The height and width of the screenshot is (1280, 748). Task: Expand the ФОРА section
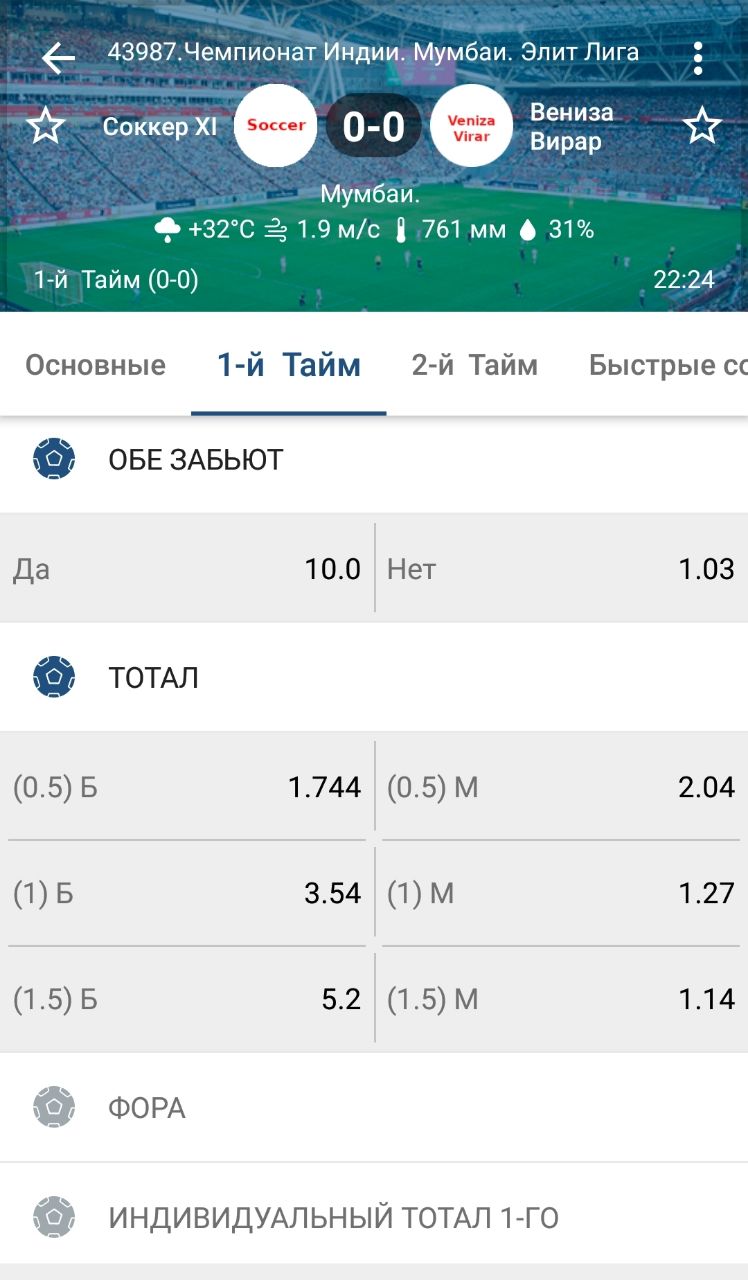pos(374,1108)
